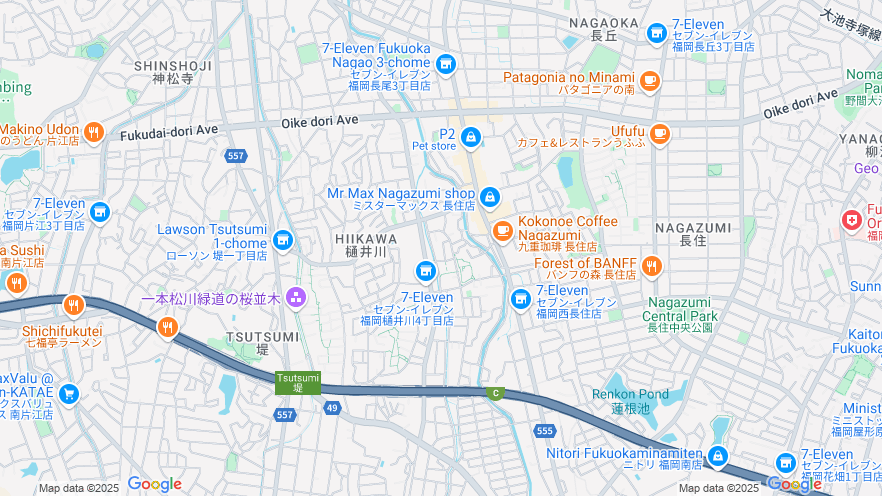882x496 pixels.
Task: Select the Forest of BANFF restaurant pin
Action: [x=651, y=265]
